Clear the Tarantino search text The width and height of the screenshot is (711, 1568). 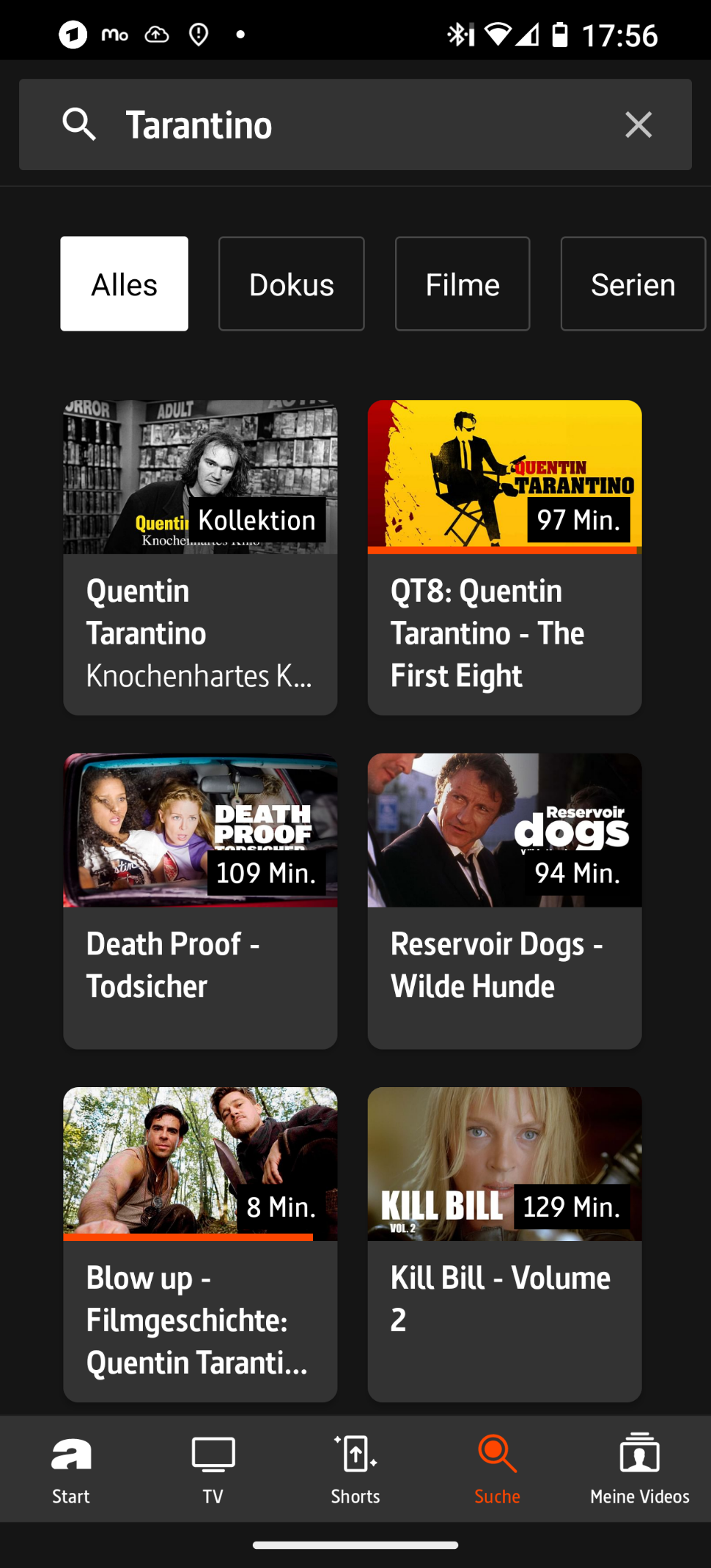pos(638,125)
